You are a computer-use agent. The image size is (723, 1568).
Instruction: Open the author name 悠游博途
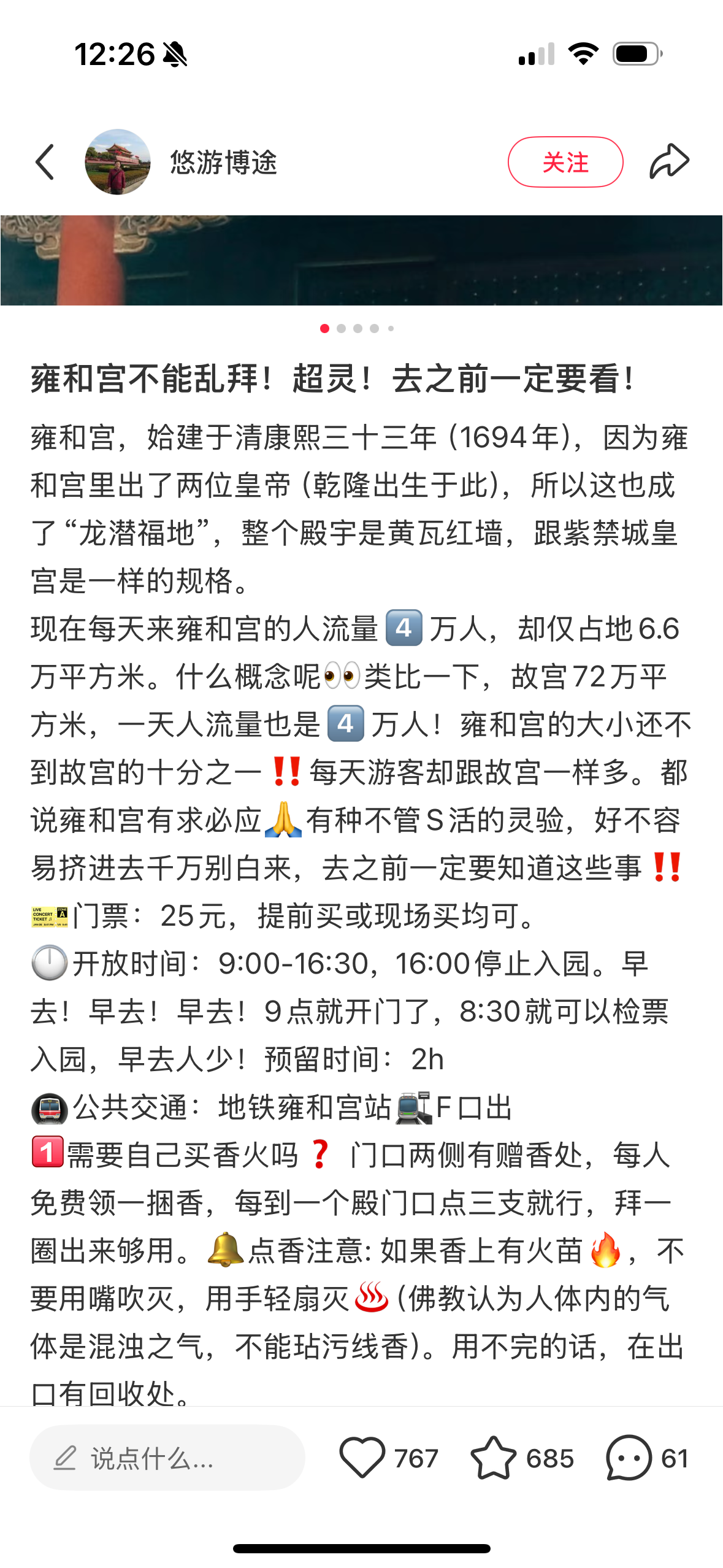224,163
